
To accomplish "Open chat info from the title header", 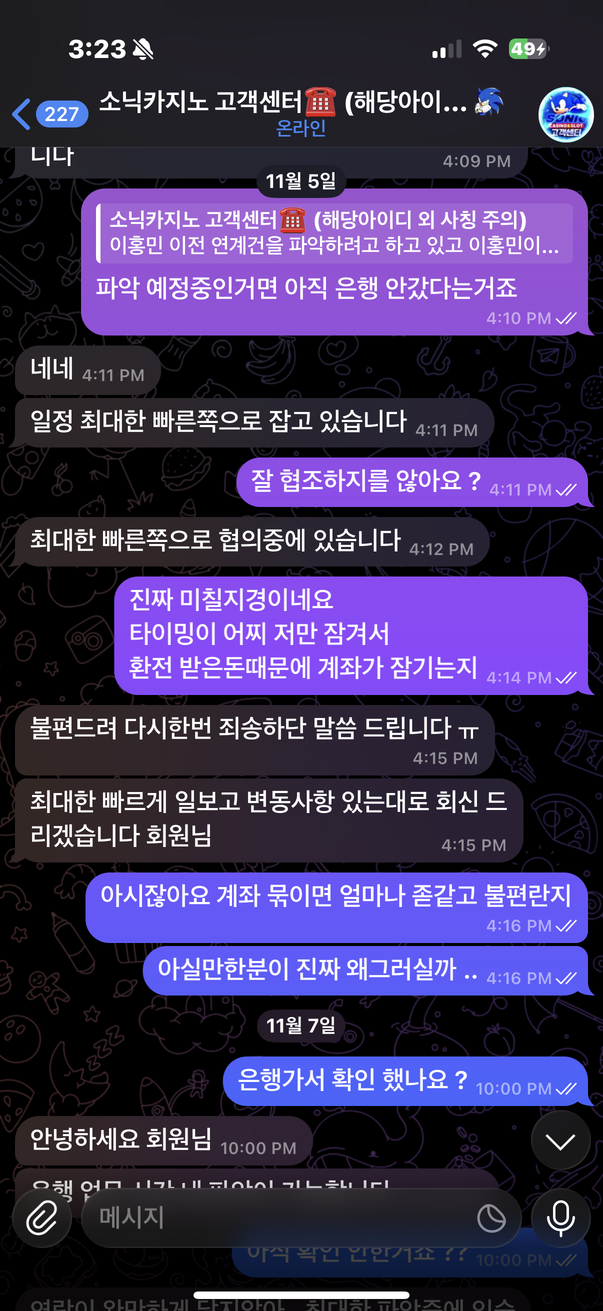I will pyautogui.click(x=300, y=112).
